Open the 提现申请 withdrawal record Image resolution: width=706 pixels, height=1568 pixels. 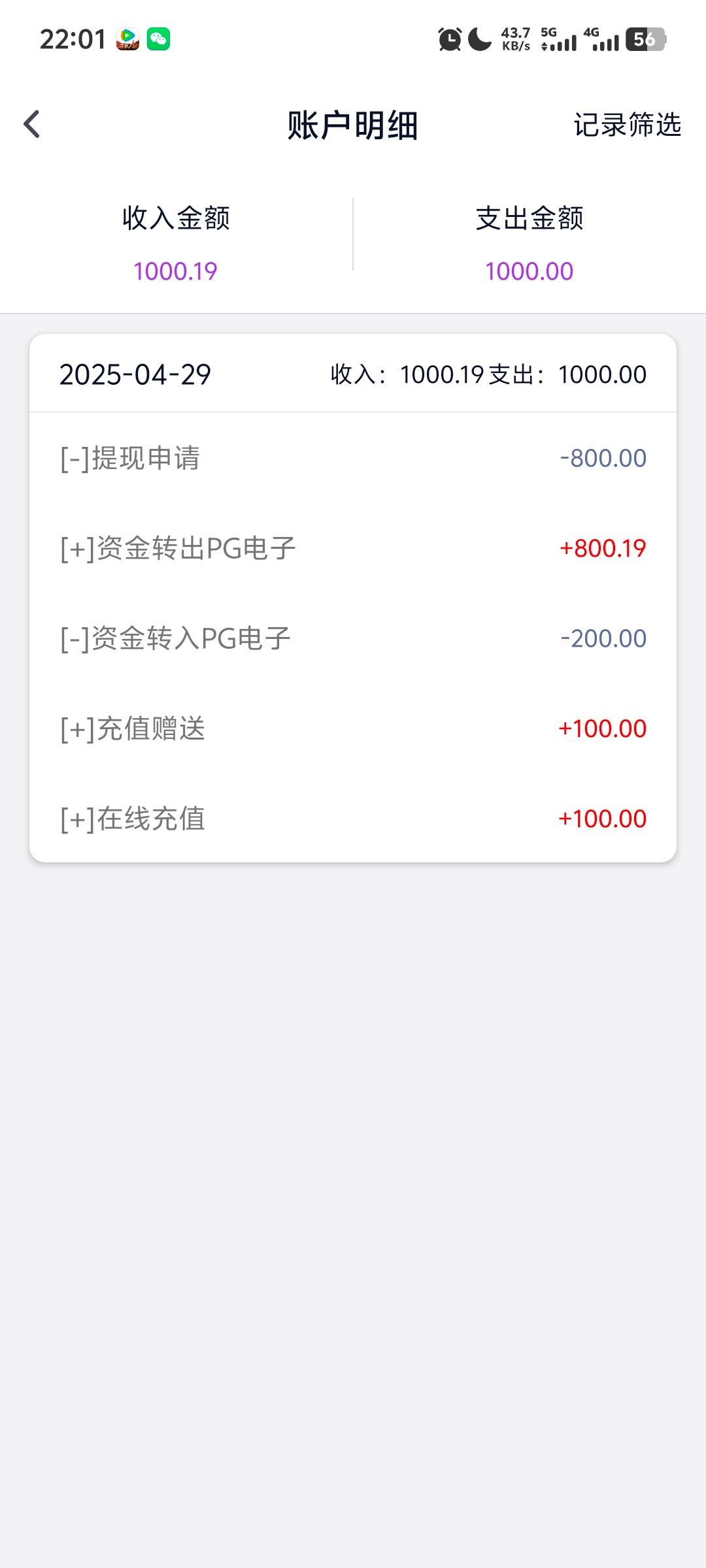(x=353, y=458)
